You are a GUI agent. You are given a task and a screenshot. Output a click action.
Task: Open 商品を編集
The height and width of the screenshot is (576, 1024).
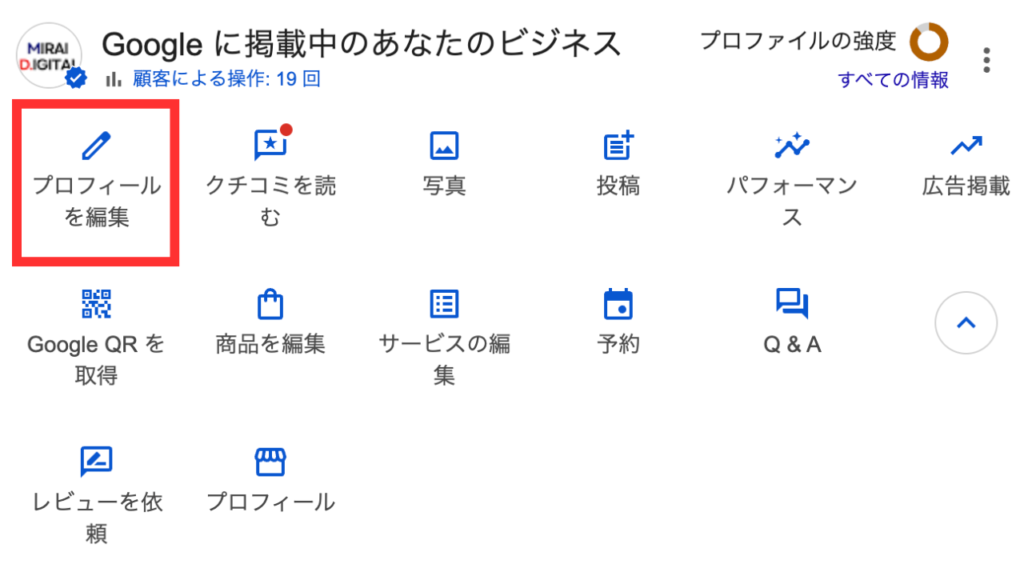coord(270,322)
